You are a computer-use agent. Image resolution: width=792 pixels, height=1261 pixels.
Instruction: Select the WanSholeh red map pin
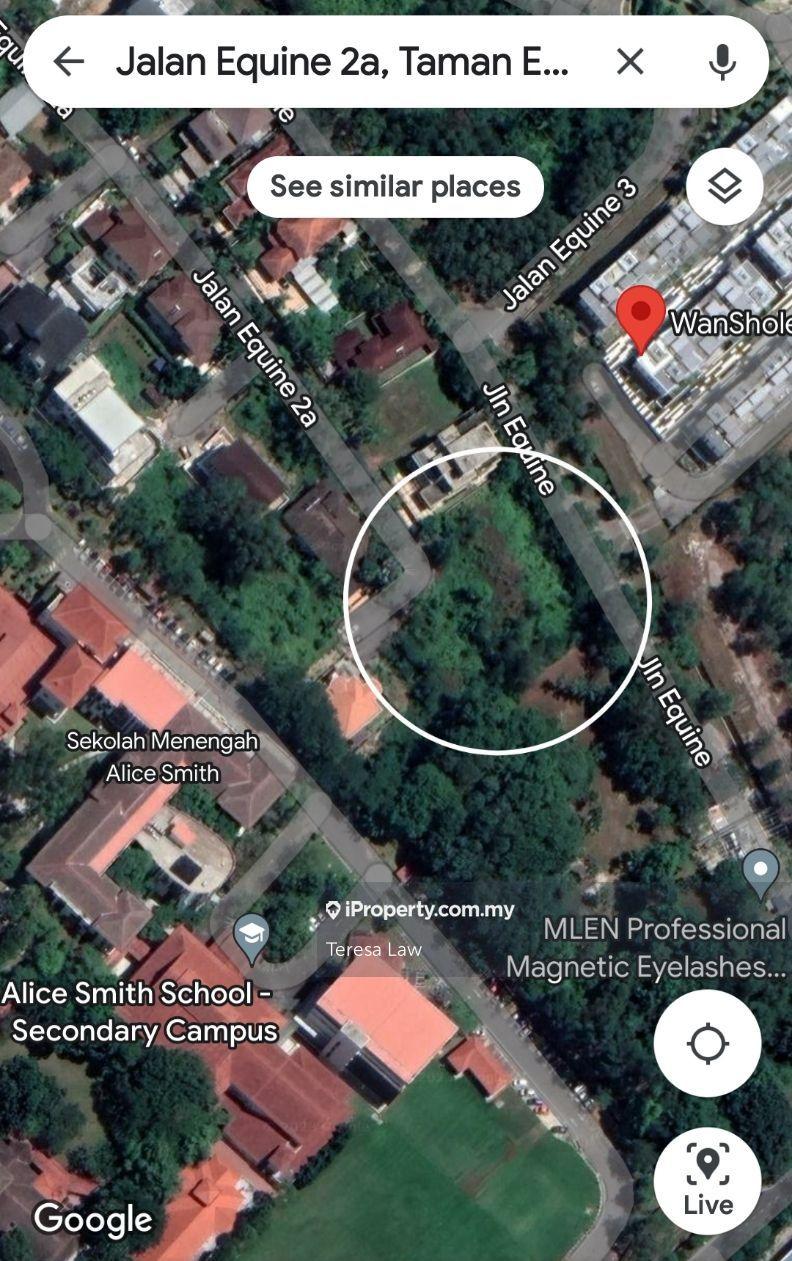pos(641,317)
